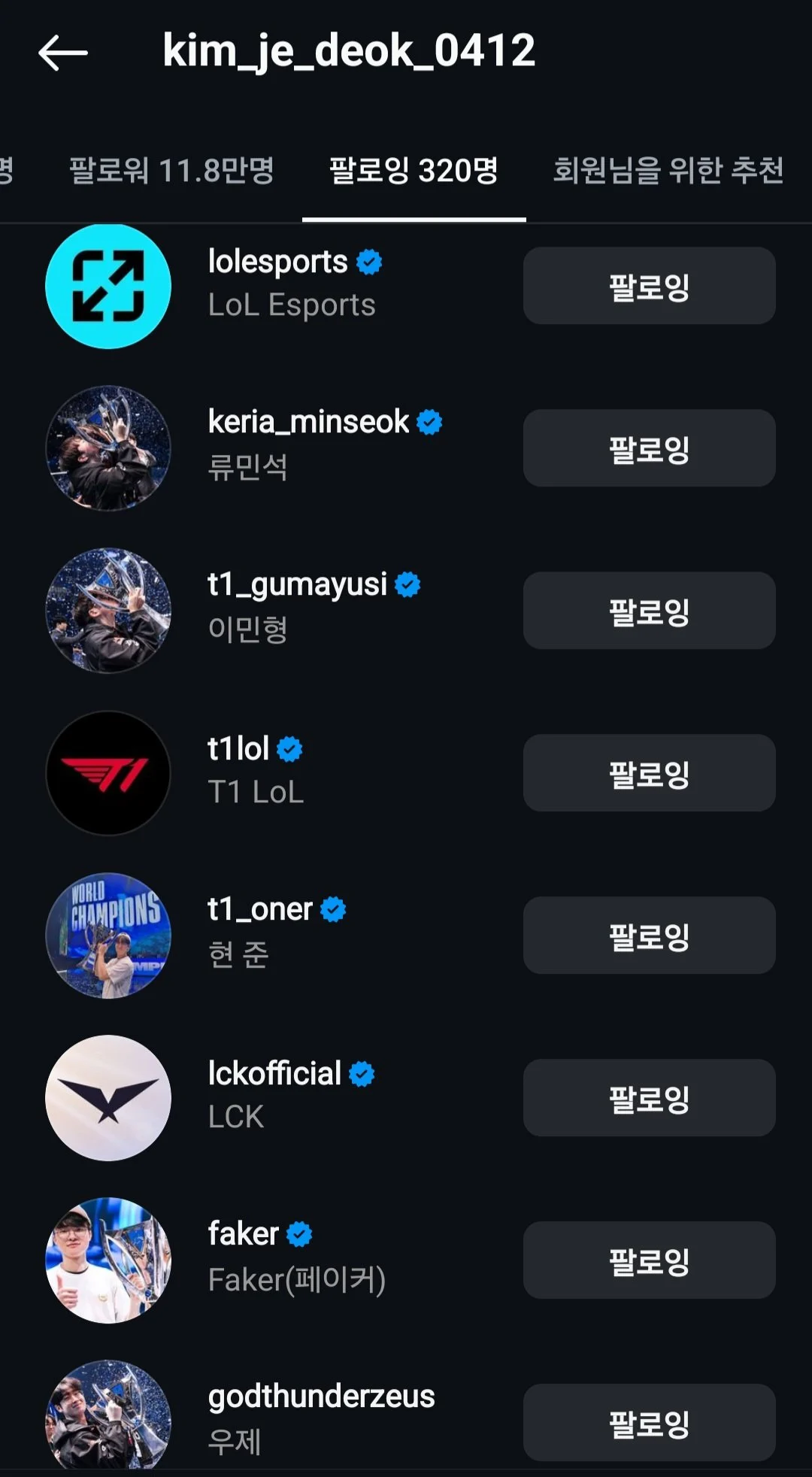Select the 팔로잉 320명 tab
This screenshot has width=812, height=1477.
(x=414, y=171)
